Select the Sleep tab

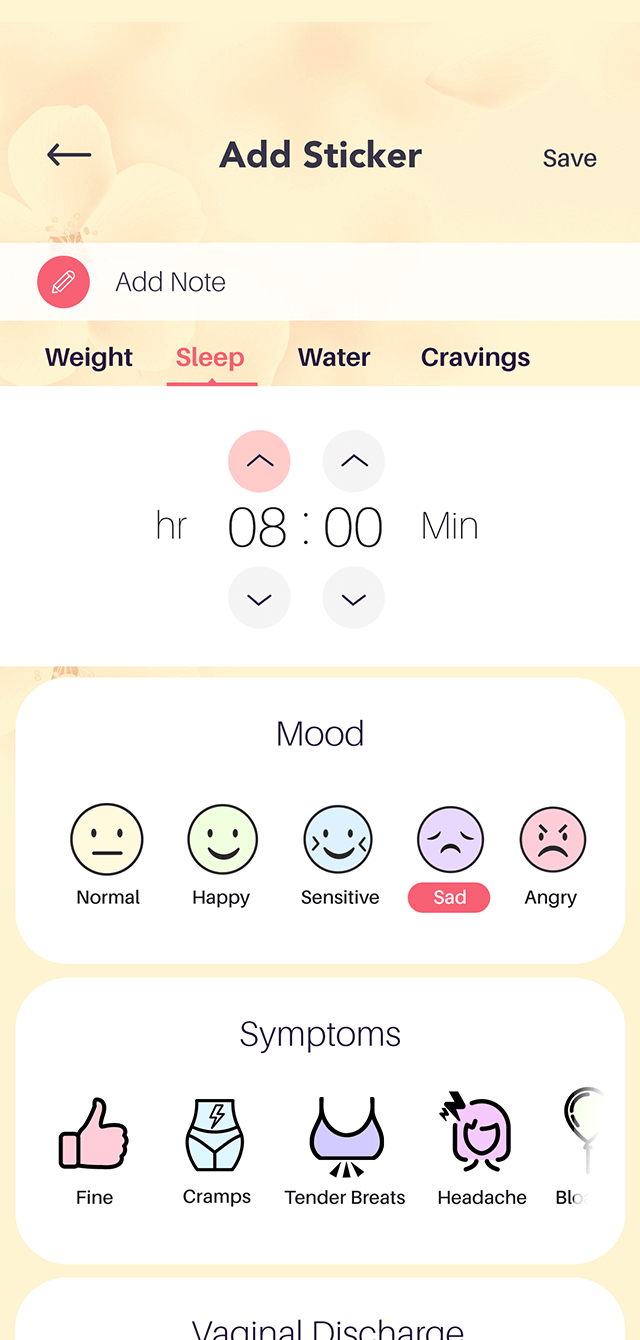click(x=210, y=357)
